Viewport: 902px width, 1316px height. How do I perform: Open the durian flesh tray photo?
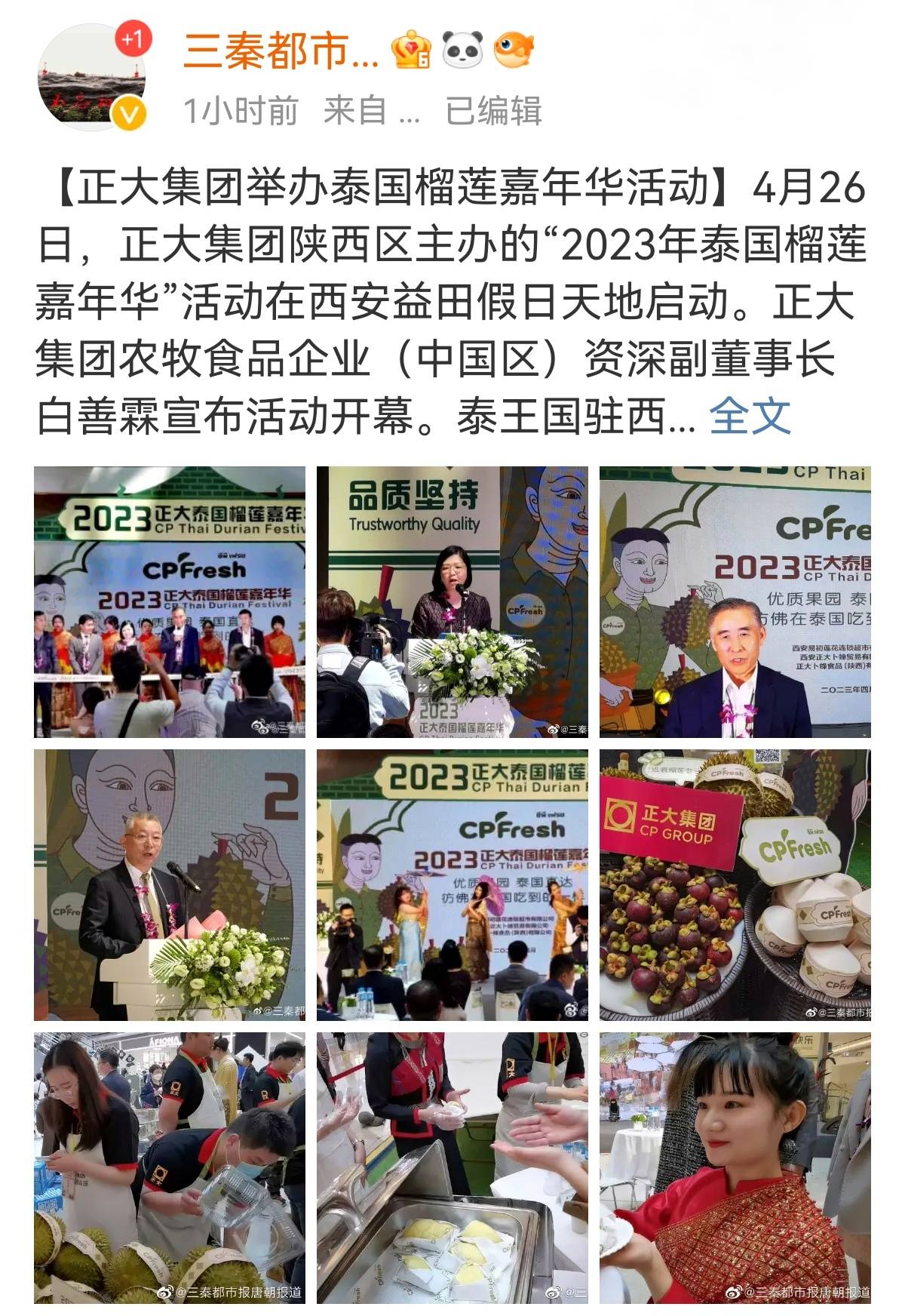pos(452,1167)
